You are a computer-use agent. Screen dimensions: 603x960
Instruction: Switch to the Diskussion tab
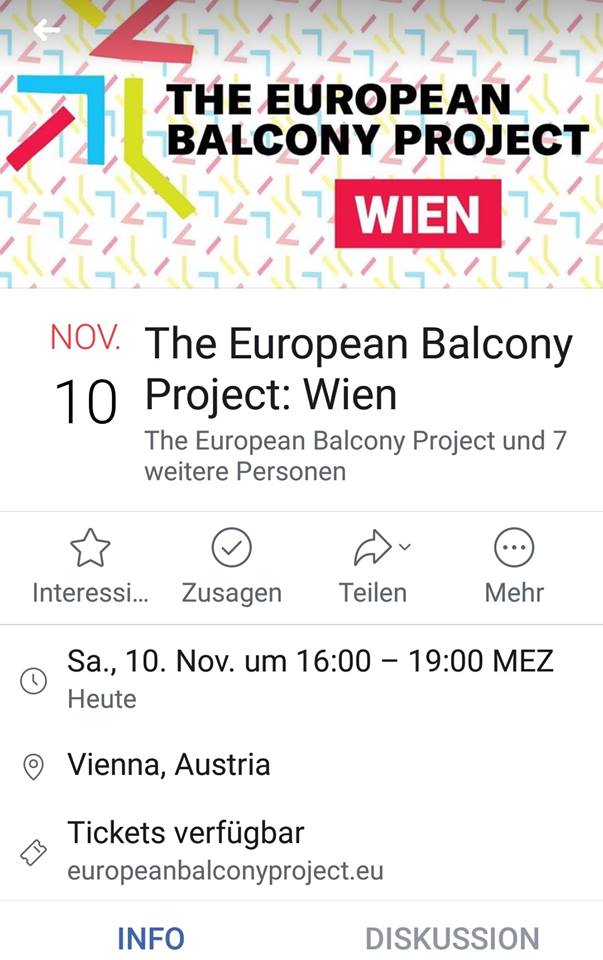tap(451, 939)
